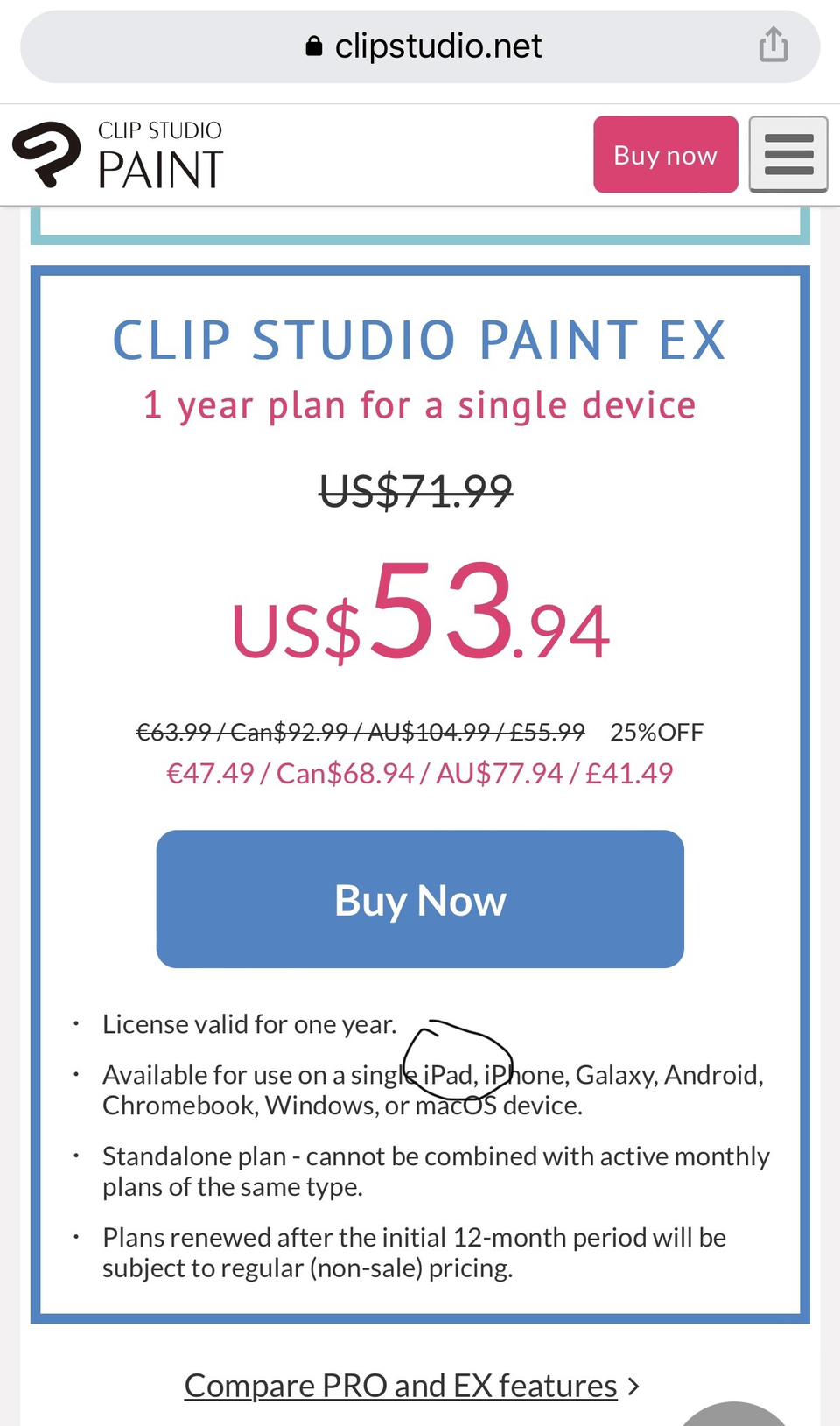Select the CLIP STUDIO PAINT EX heading
Screen dimensions: 840x1426
tap(418, 341)
